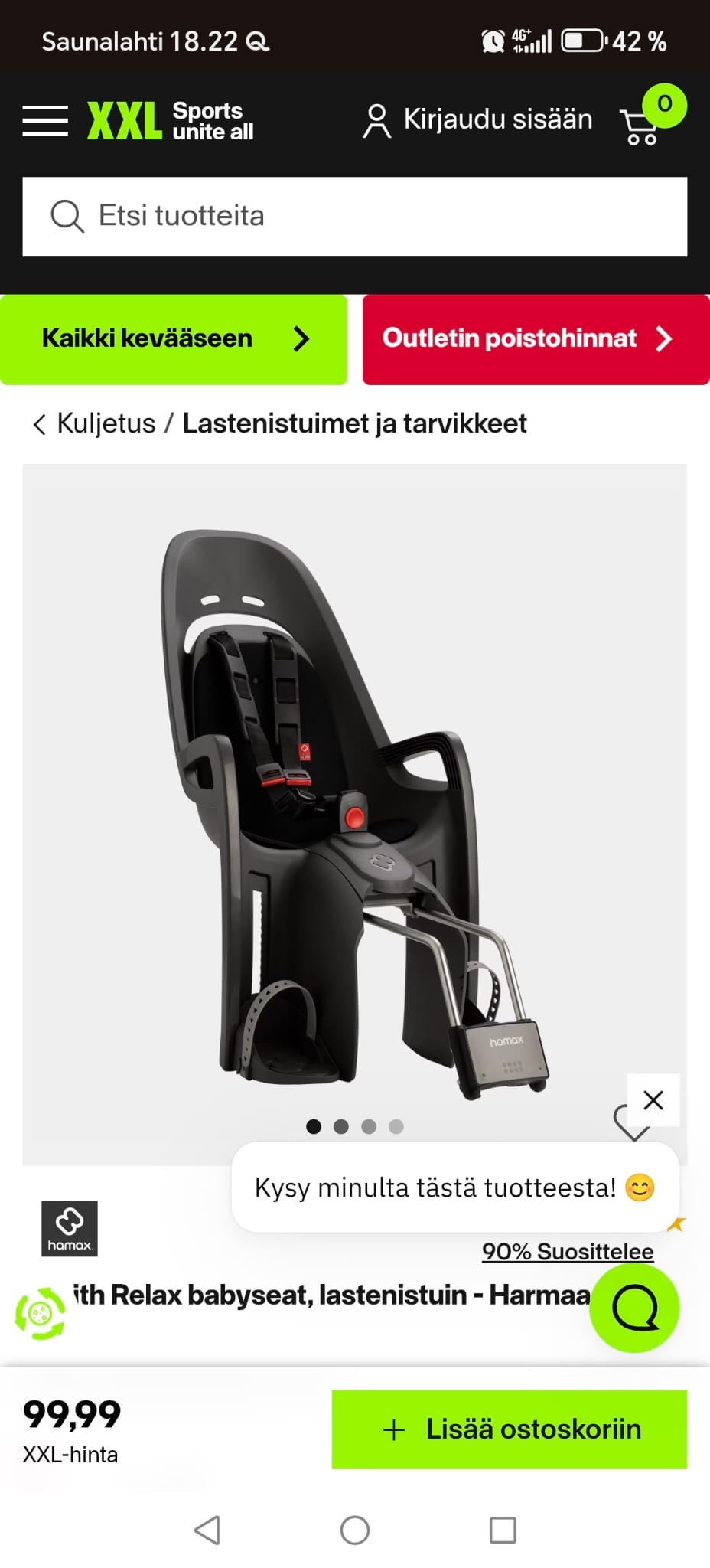Tap Kirjaudu sisään to log in

coord(477,120)
